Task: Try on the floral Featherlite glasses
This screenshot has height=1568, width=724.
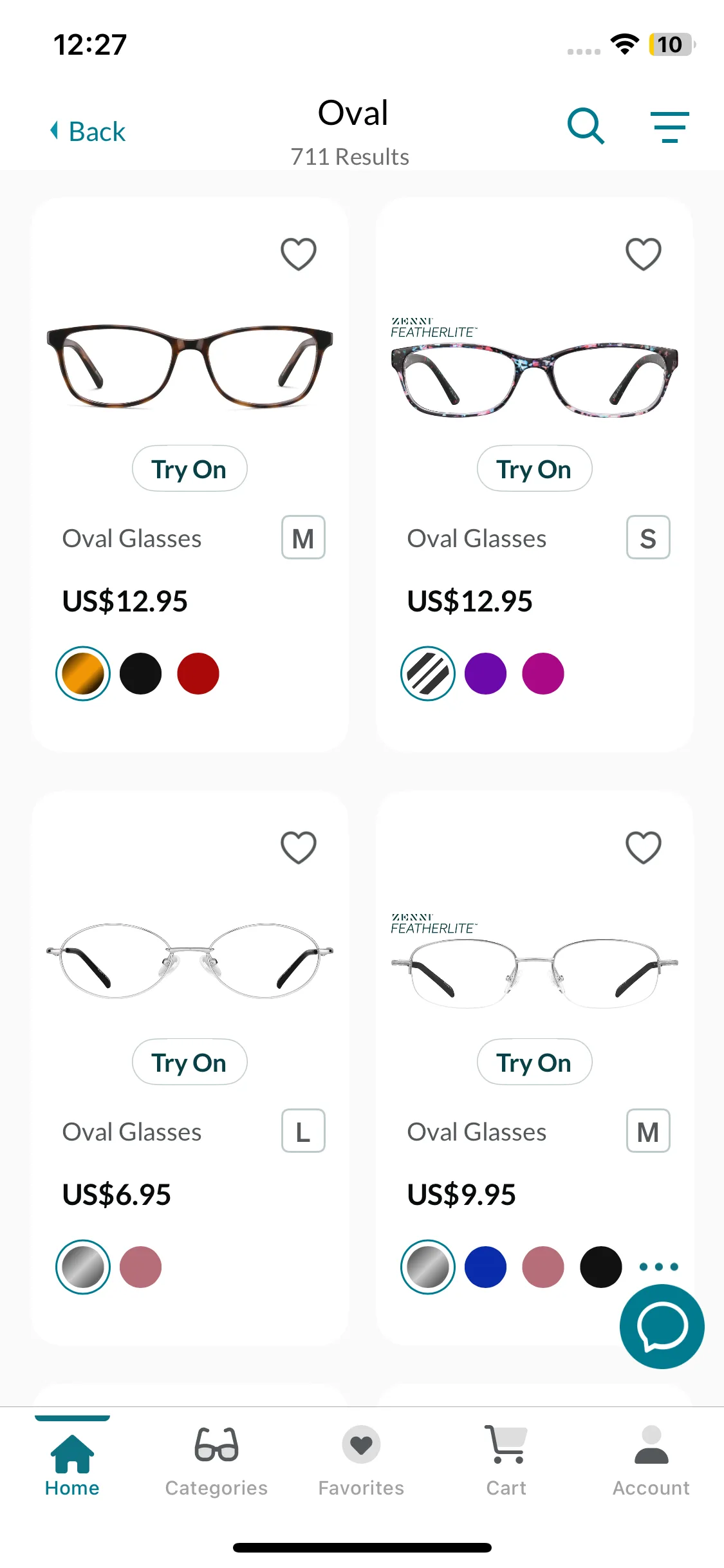Action: point(534,469)
